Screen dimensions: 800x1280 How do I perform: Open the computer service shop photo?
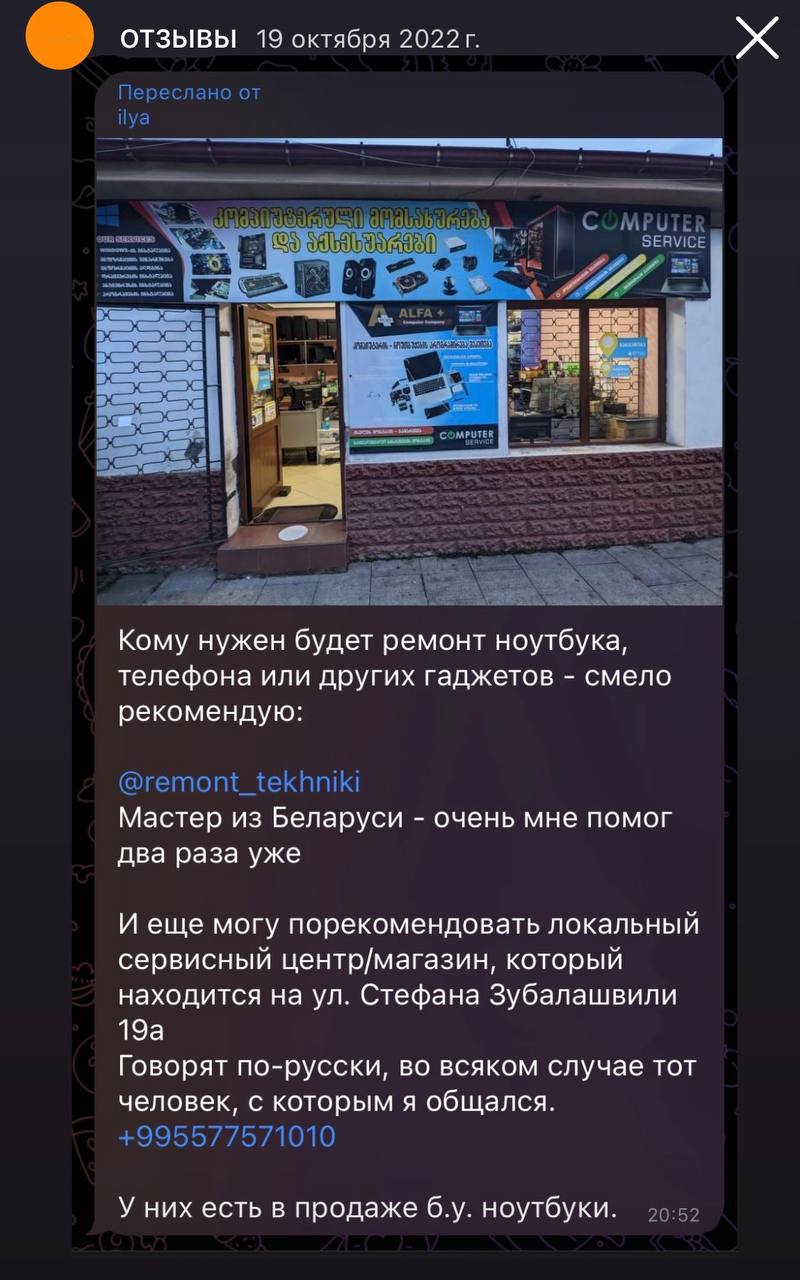(409, 370)
